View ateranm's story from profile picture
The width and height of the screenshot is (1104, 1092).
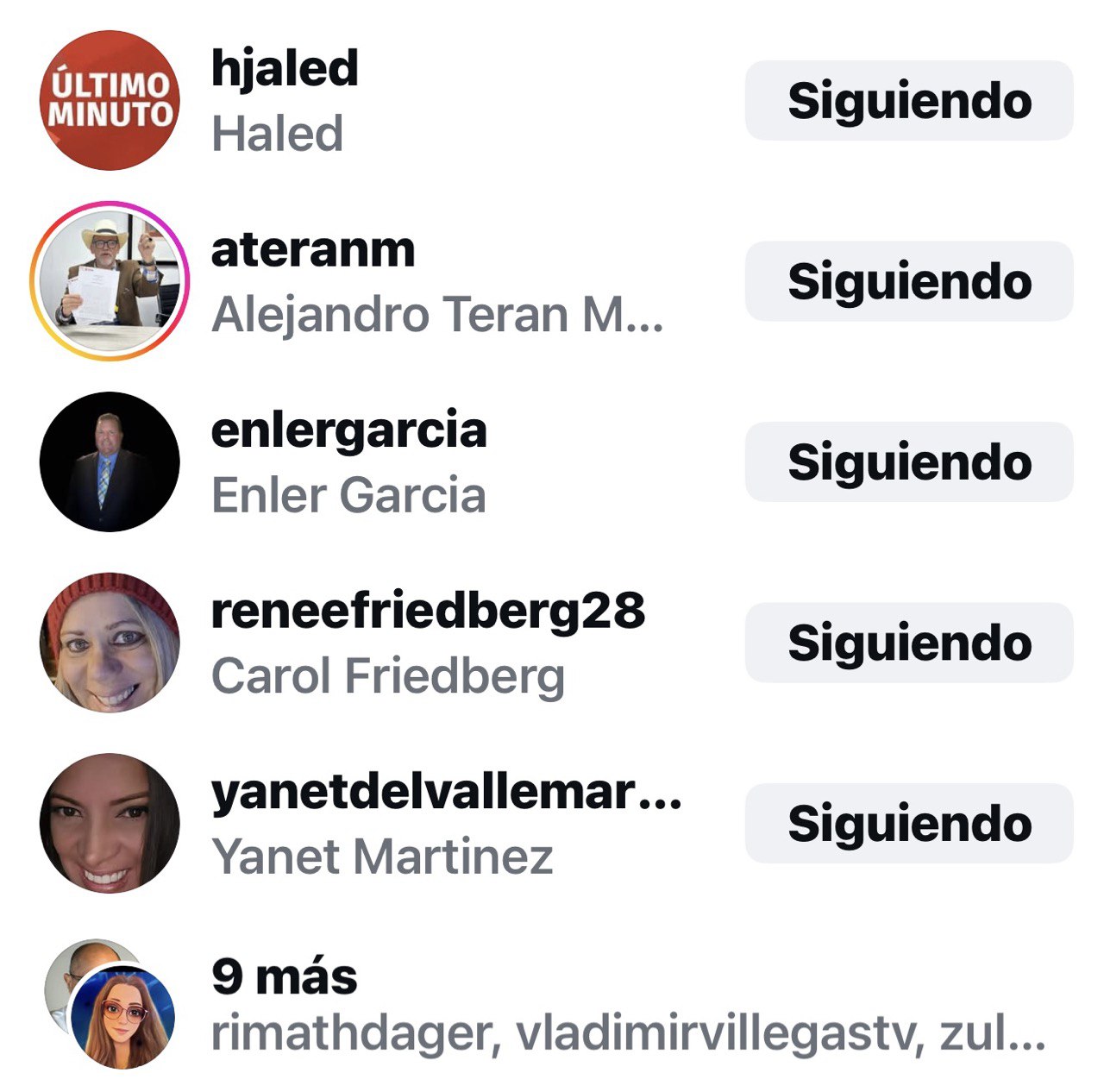[110, 281]
